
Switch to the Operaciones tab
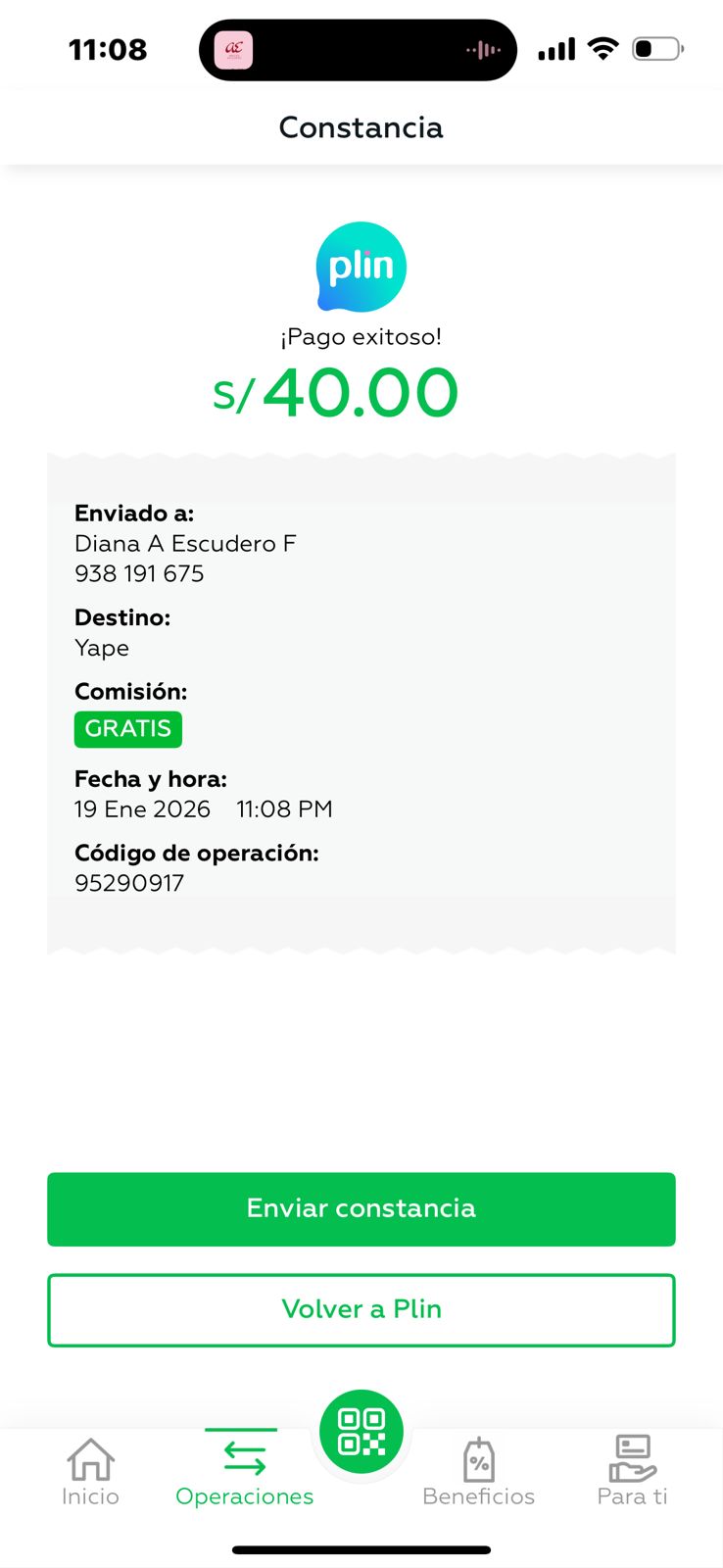244,1472
